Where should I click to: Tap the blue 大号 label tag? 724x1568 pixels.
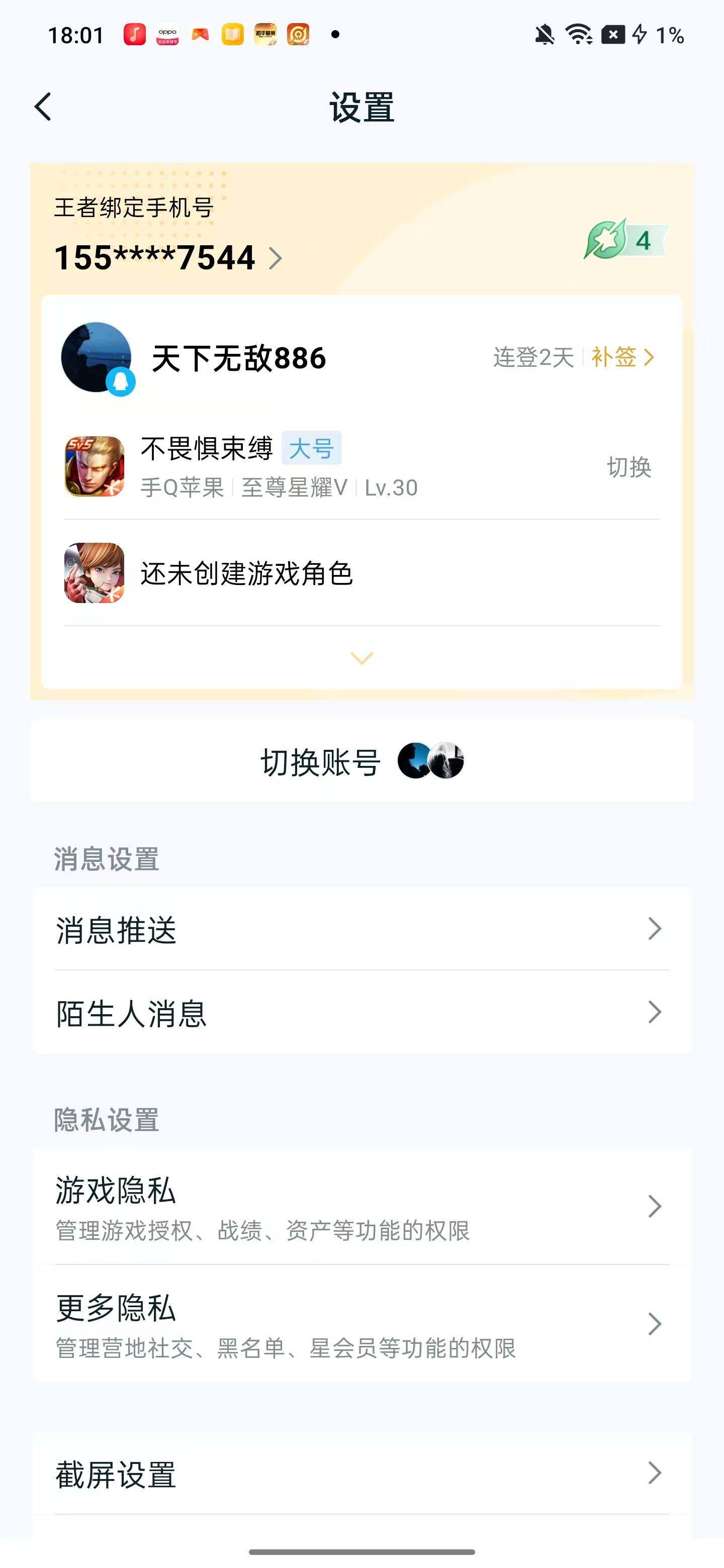pyautogui.click(x=311, y=449)
